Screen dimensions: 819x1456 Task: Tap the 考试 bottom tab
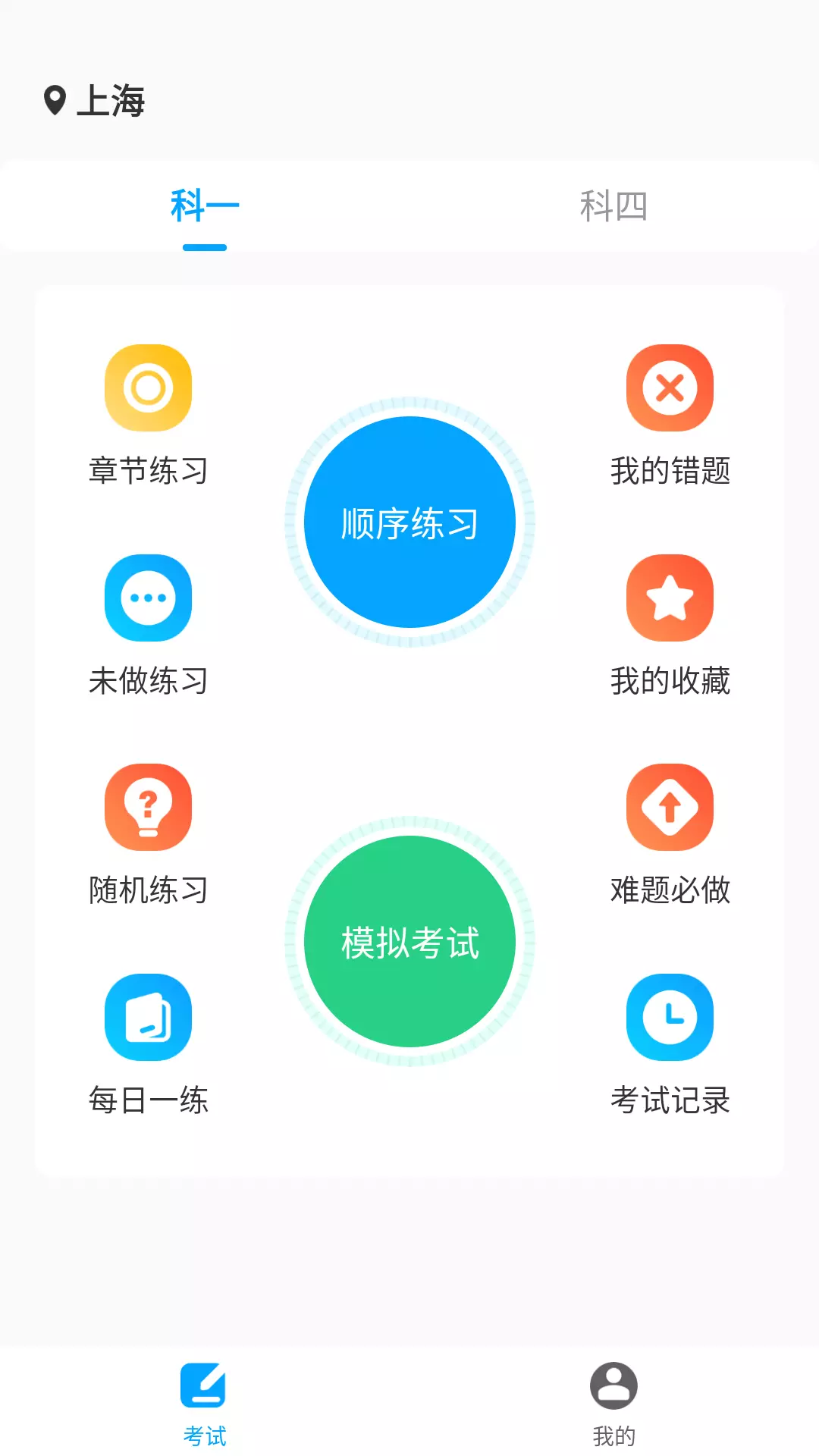coord(204,1404)
